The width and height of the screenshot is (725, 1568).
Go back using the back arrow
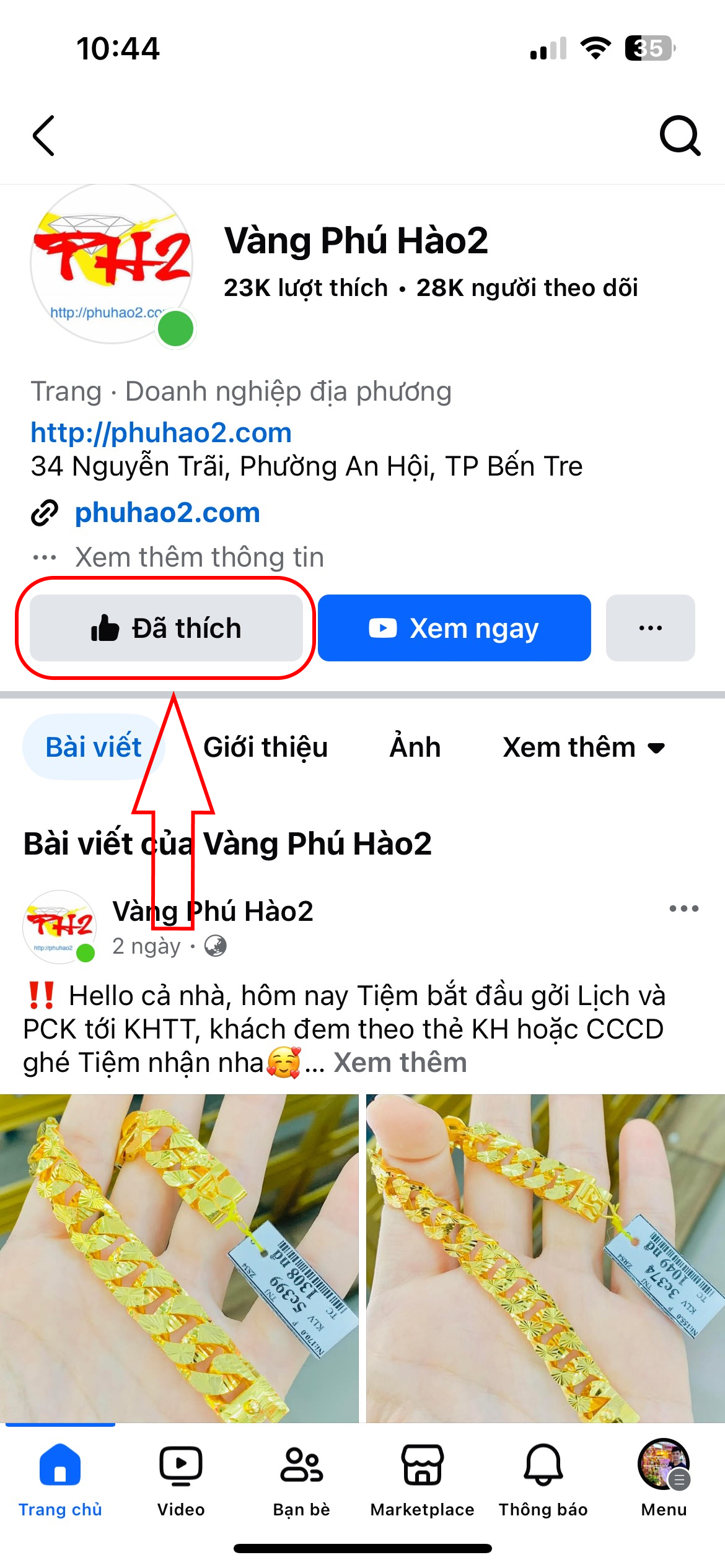44,136
